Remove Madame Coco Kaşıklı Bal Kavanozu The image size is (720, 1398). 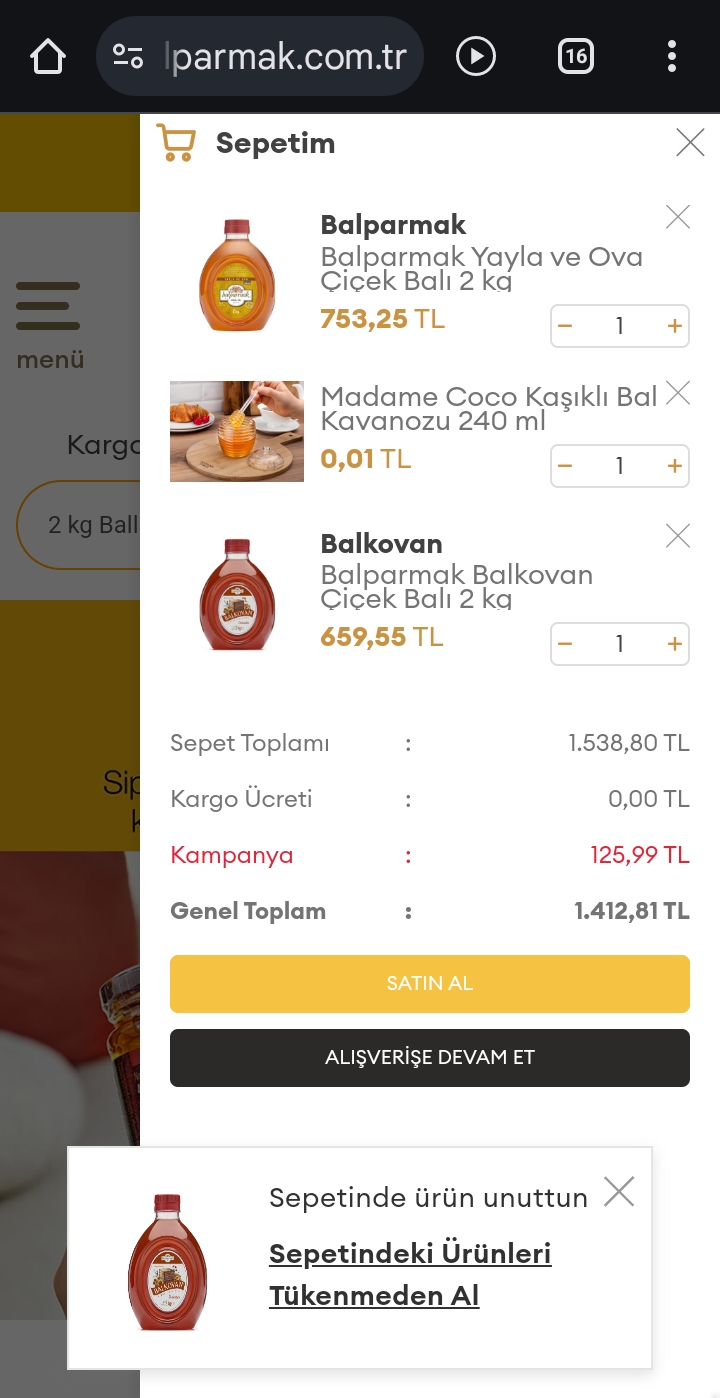pos(678,393)
